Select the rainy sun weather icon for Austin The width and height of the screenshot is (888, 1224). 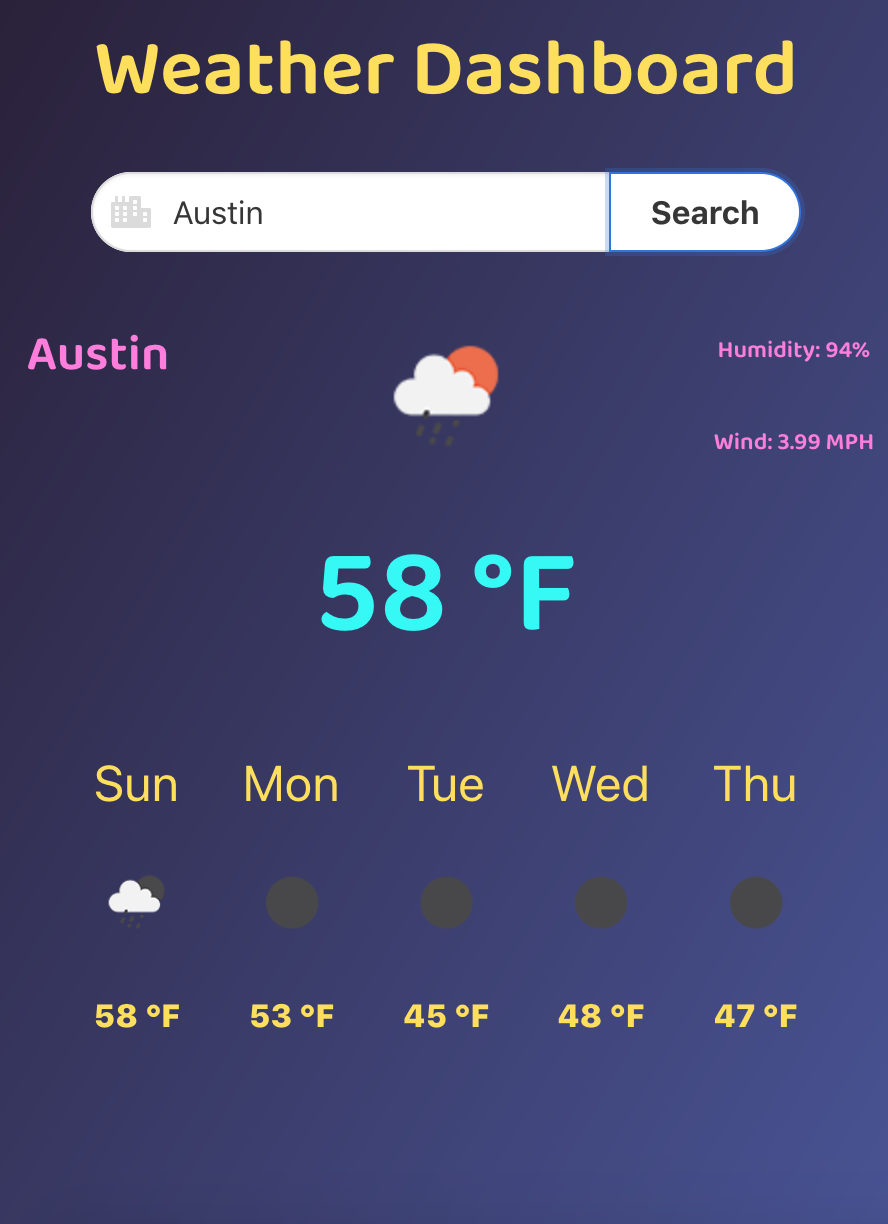click(x=446, y=390)
